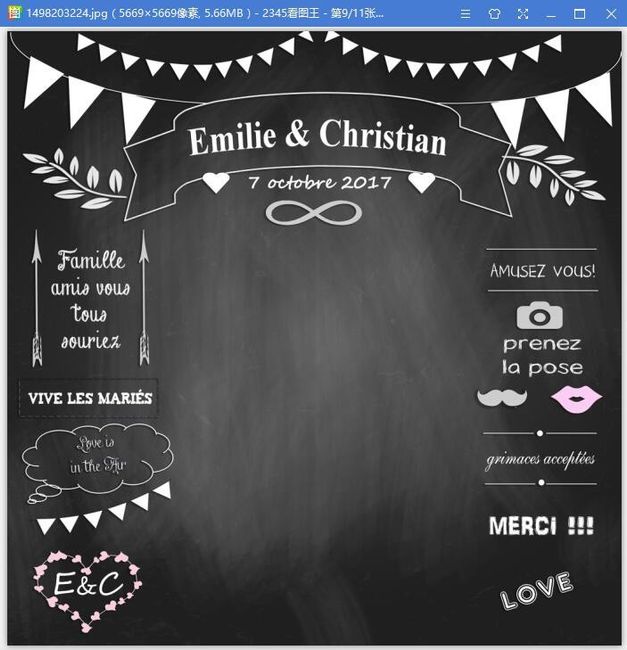Minimize the image viewer window
This screenshot has height=650, width=627.
click(551, 14)
